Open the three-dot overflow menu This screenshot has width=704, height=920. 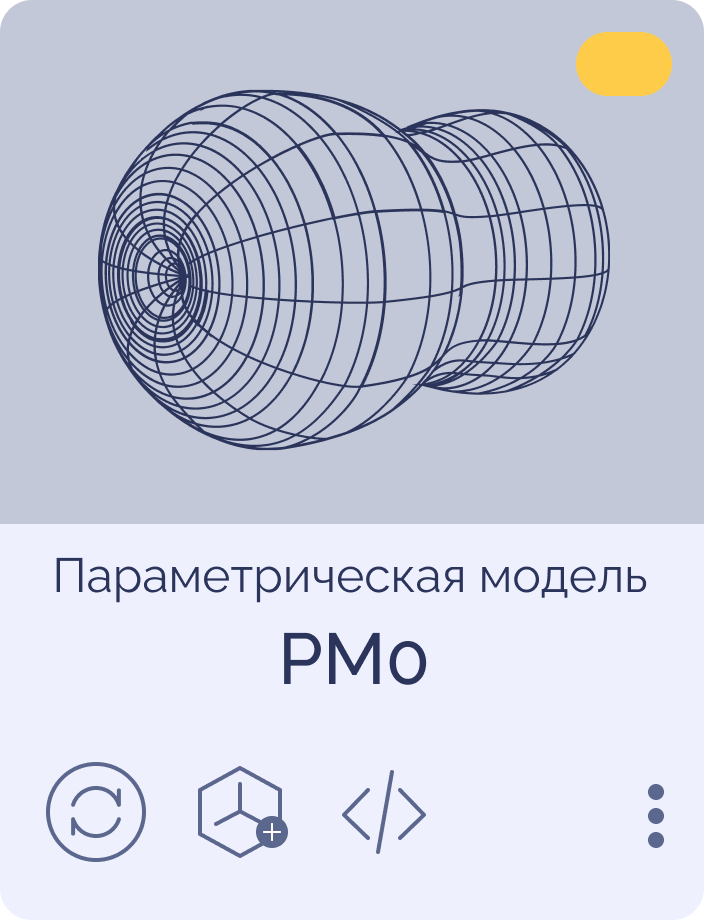pos(656,815)
